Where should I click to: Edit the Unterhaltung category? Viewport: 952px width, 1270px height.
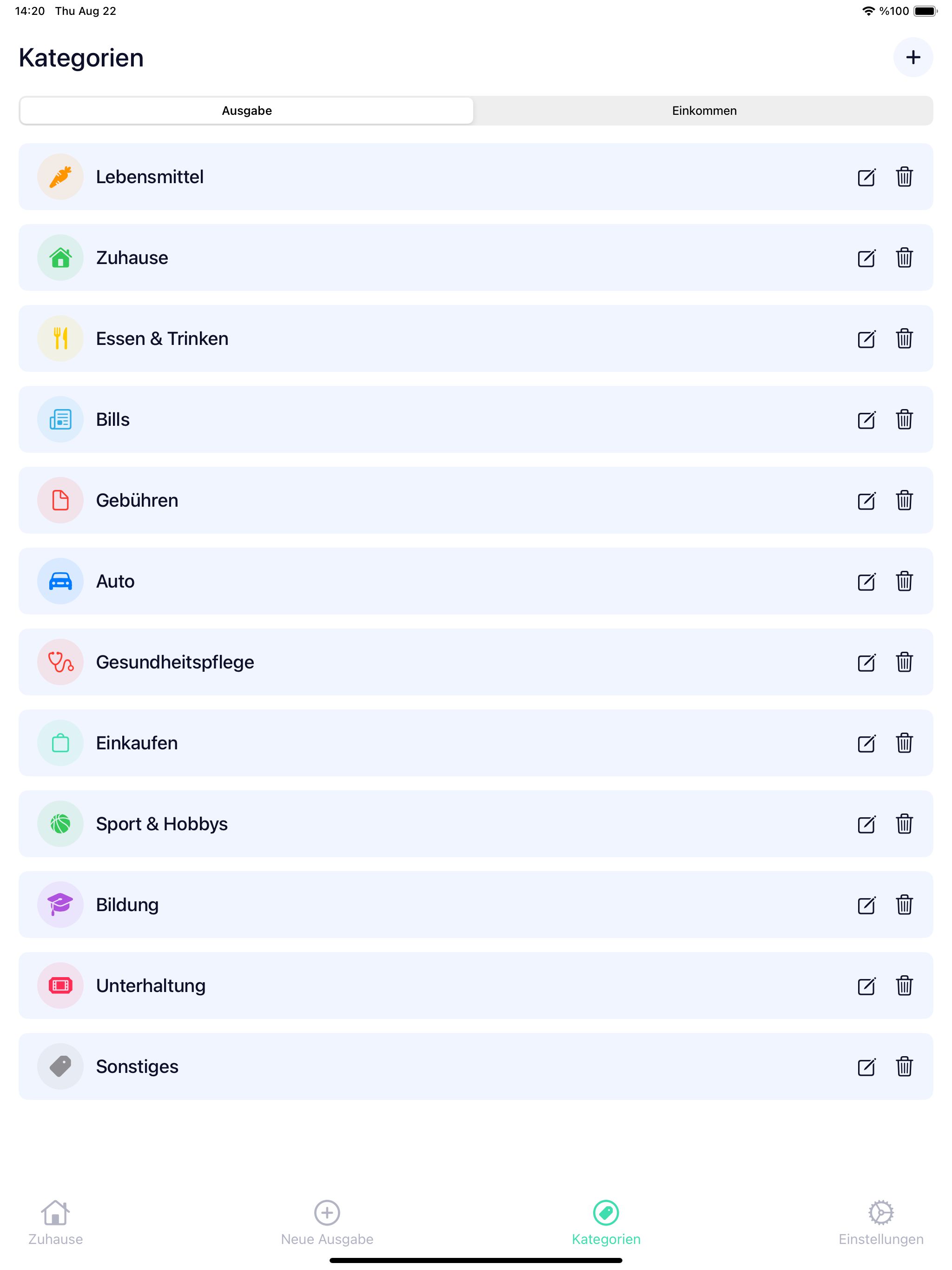point(866,987)
